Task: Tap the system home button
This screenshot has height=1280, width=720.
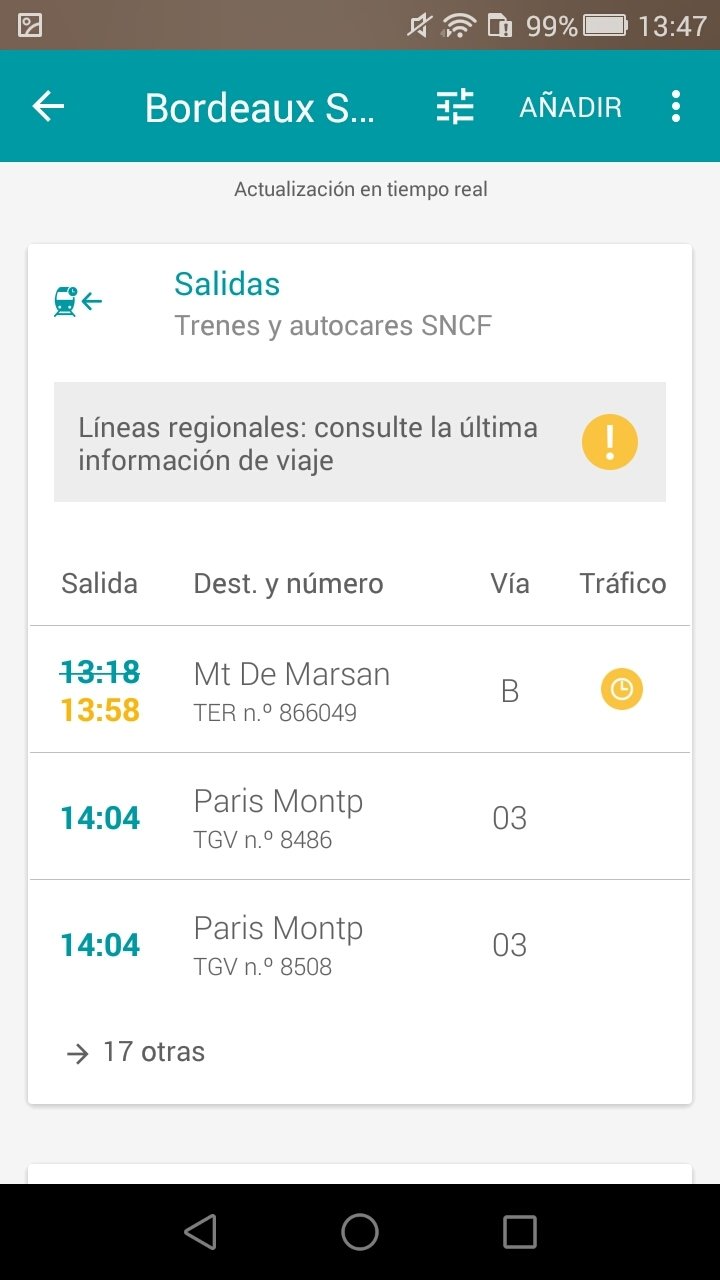Action: 360,1232
